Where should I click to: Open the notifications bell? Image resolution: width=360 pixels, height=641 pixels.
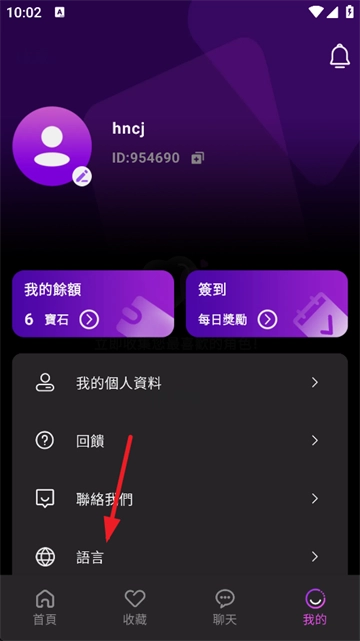point(340,55)
